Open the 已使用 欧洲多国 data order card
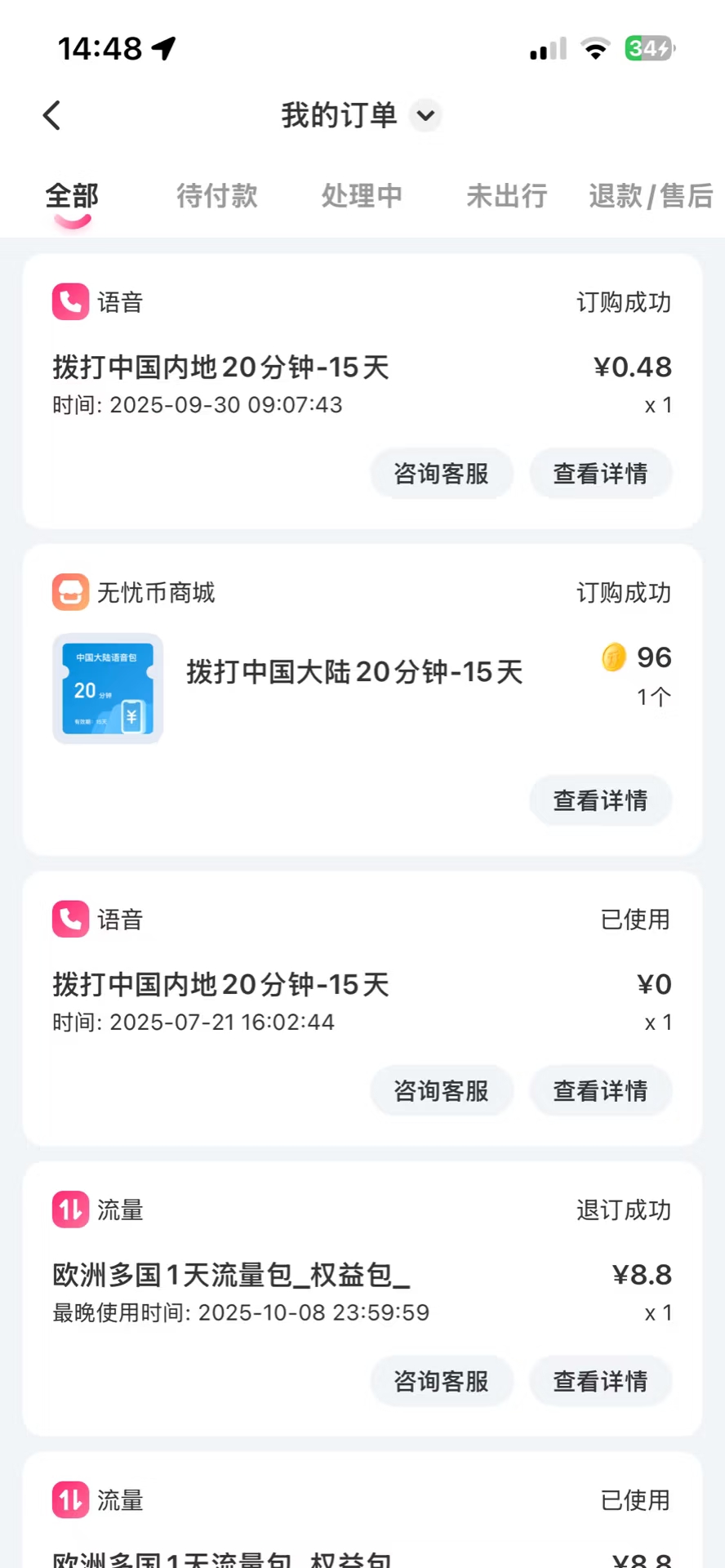Screen dimensions: 725x1568 [362, 1519]
